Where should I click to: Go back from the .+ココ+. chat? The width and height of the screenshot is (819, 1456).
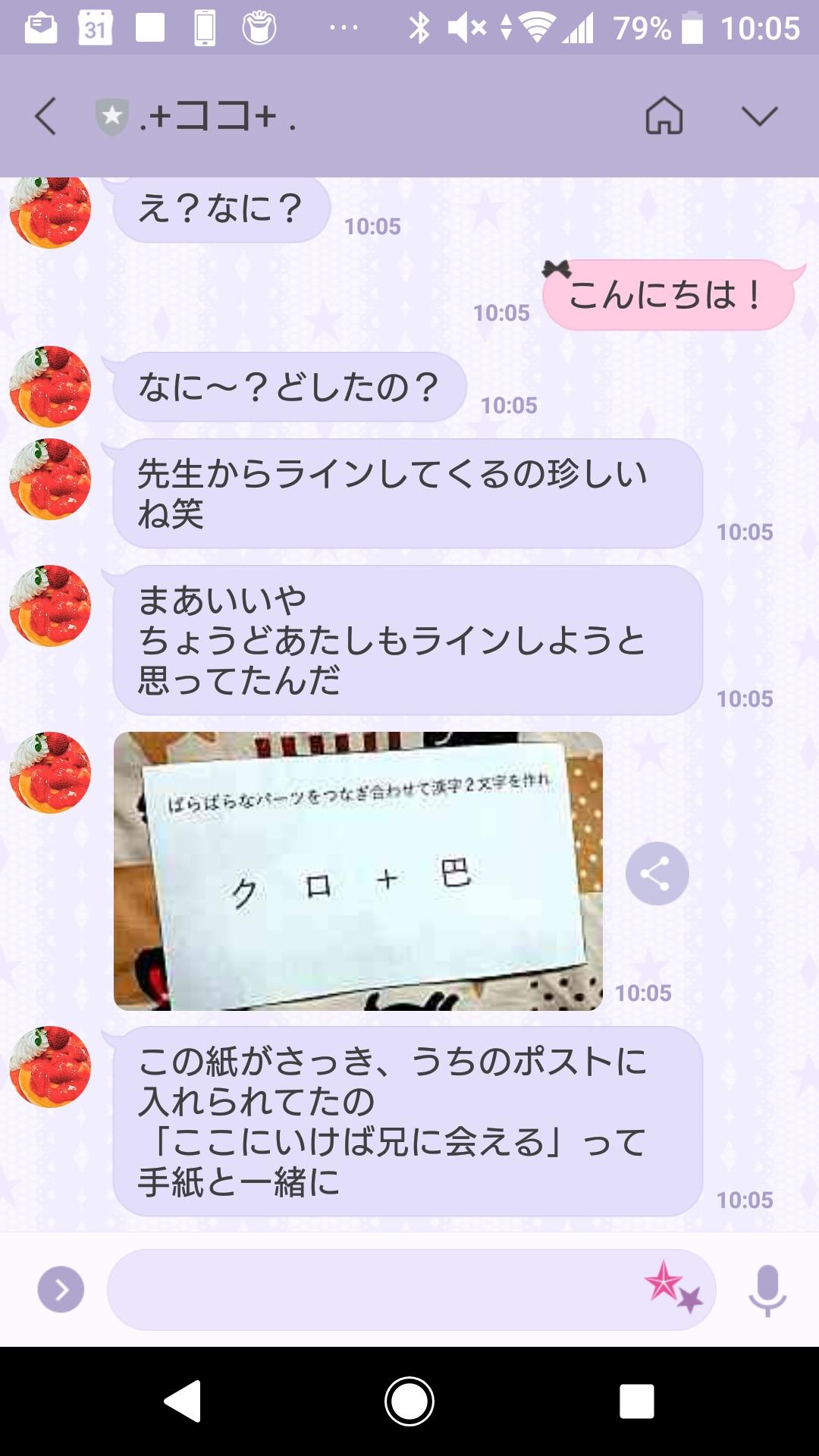click(45, 117)
